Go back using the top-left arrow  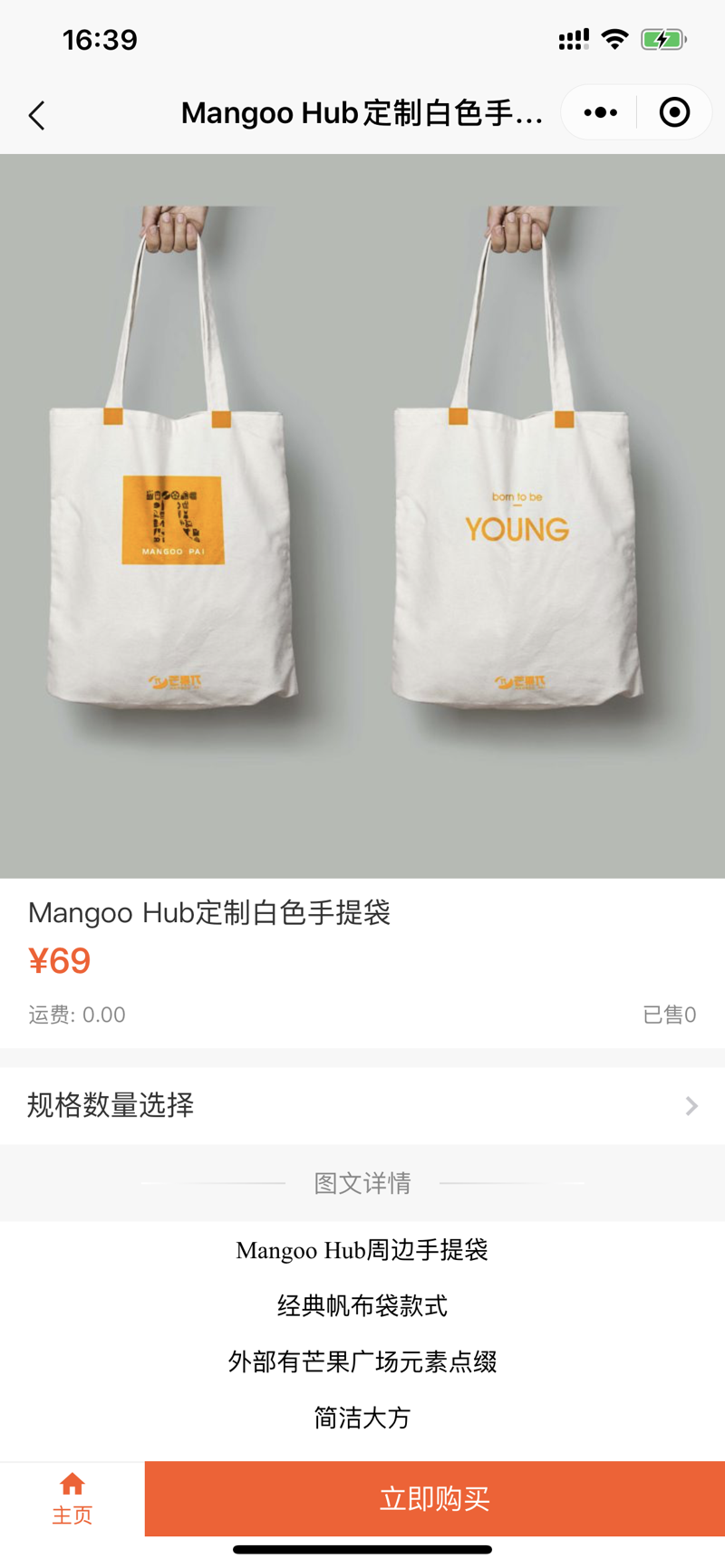click(x=37, y=115)
